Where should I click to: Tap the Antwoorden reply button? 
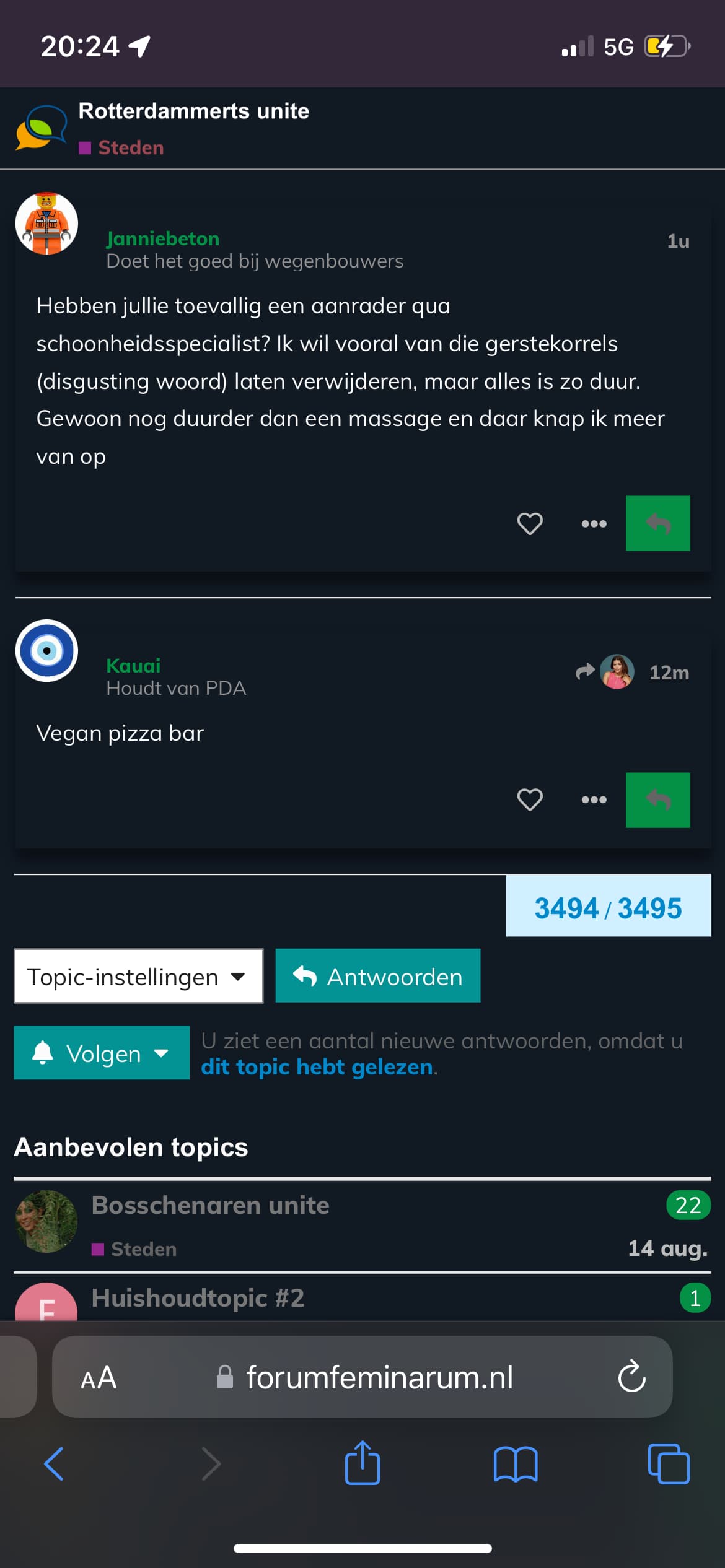378,975
